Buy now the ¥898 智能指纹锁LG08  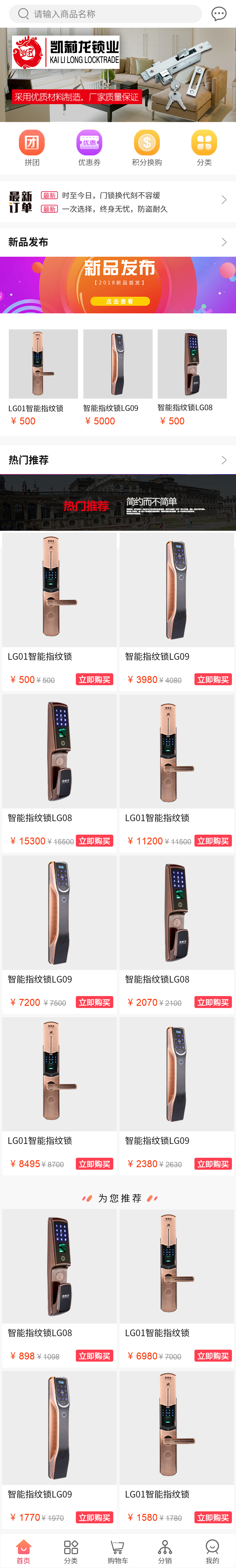(95, 1356)
